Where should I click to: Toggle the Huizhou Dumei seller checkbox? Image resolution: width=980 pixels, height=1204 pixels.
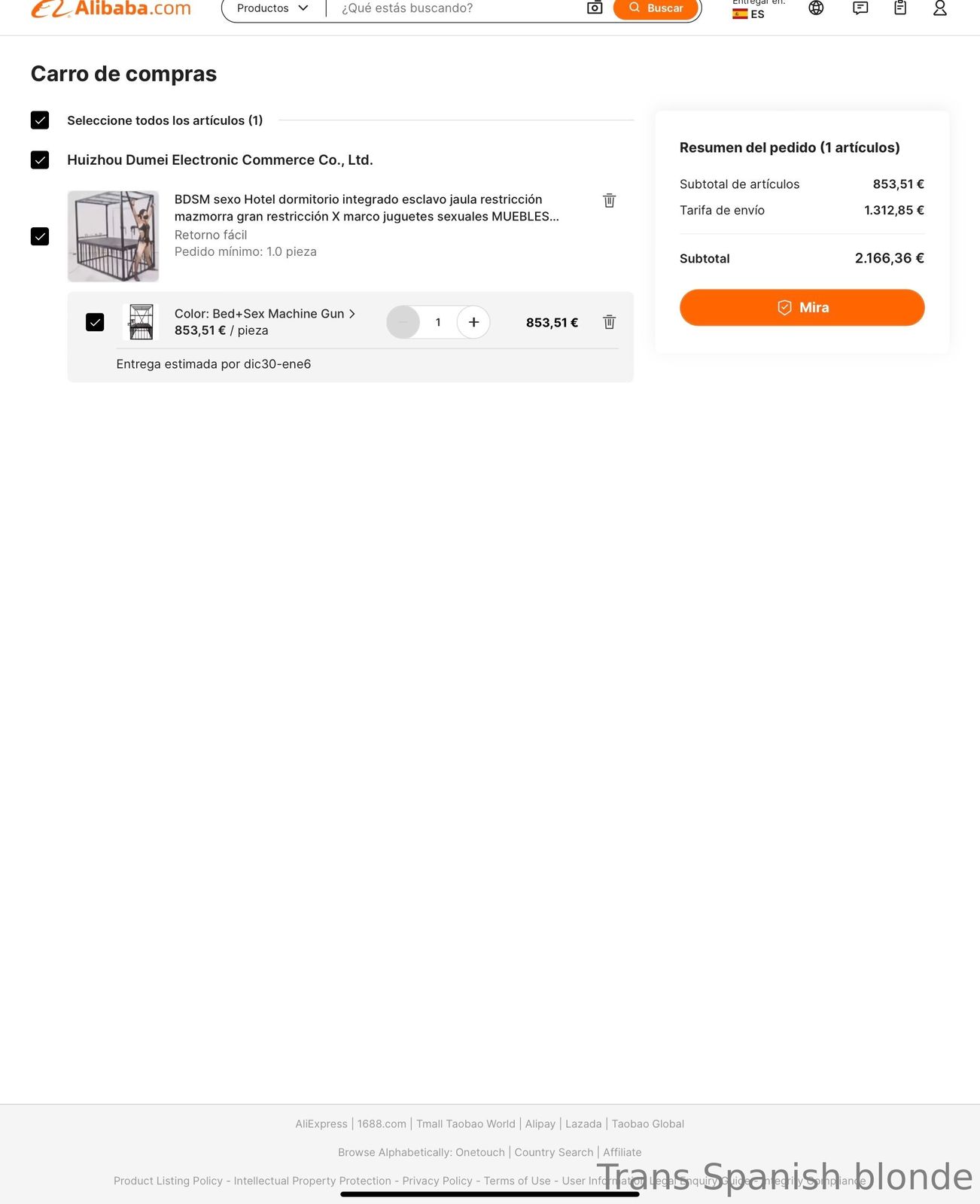tap(40, 160)
